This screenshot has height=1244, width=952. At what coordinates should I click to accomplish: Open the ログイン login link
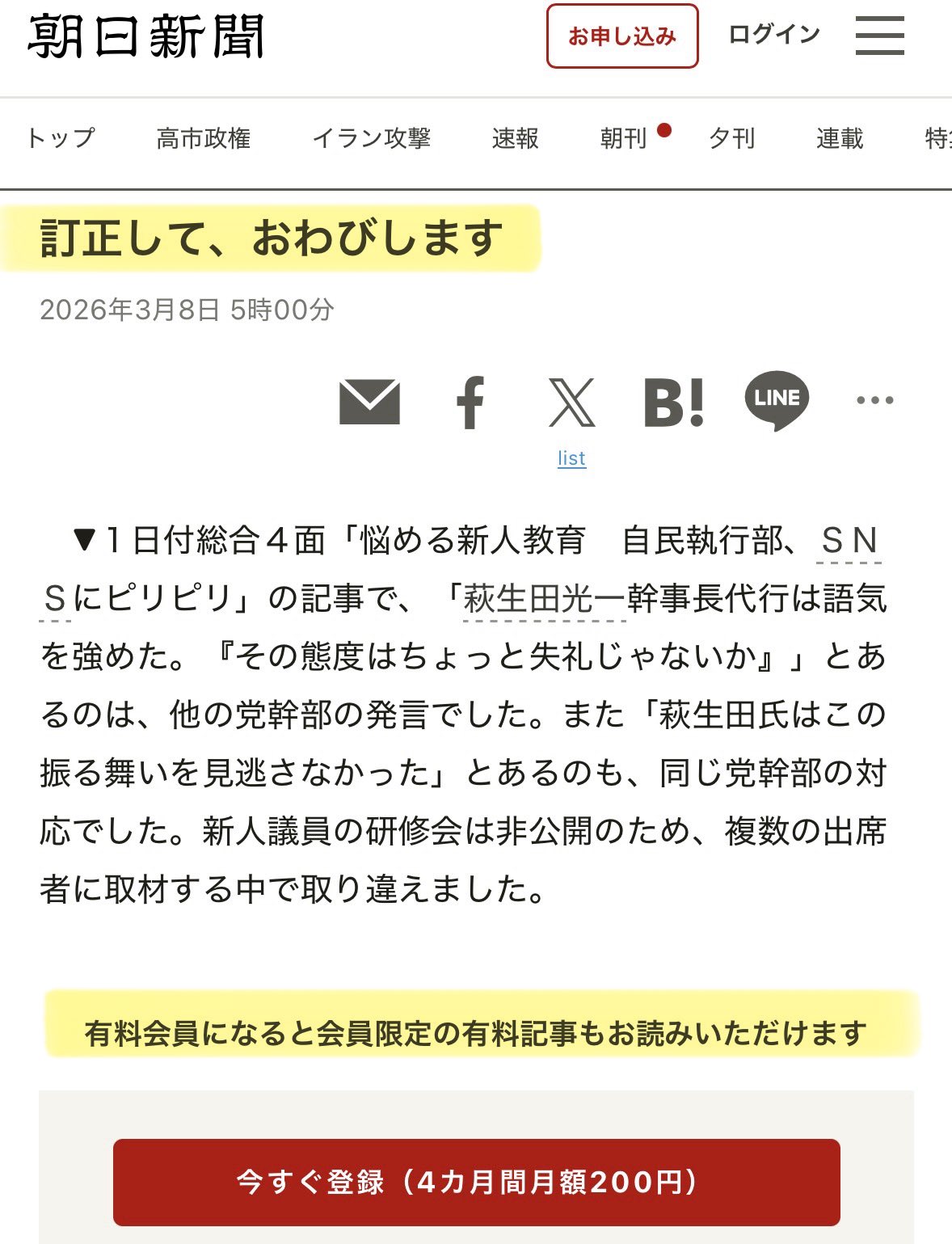click(x=773, y=35)
